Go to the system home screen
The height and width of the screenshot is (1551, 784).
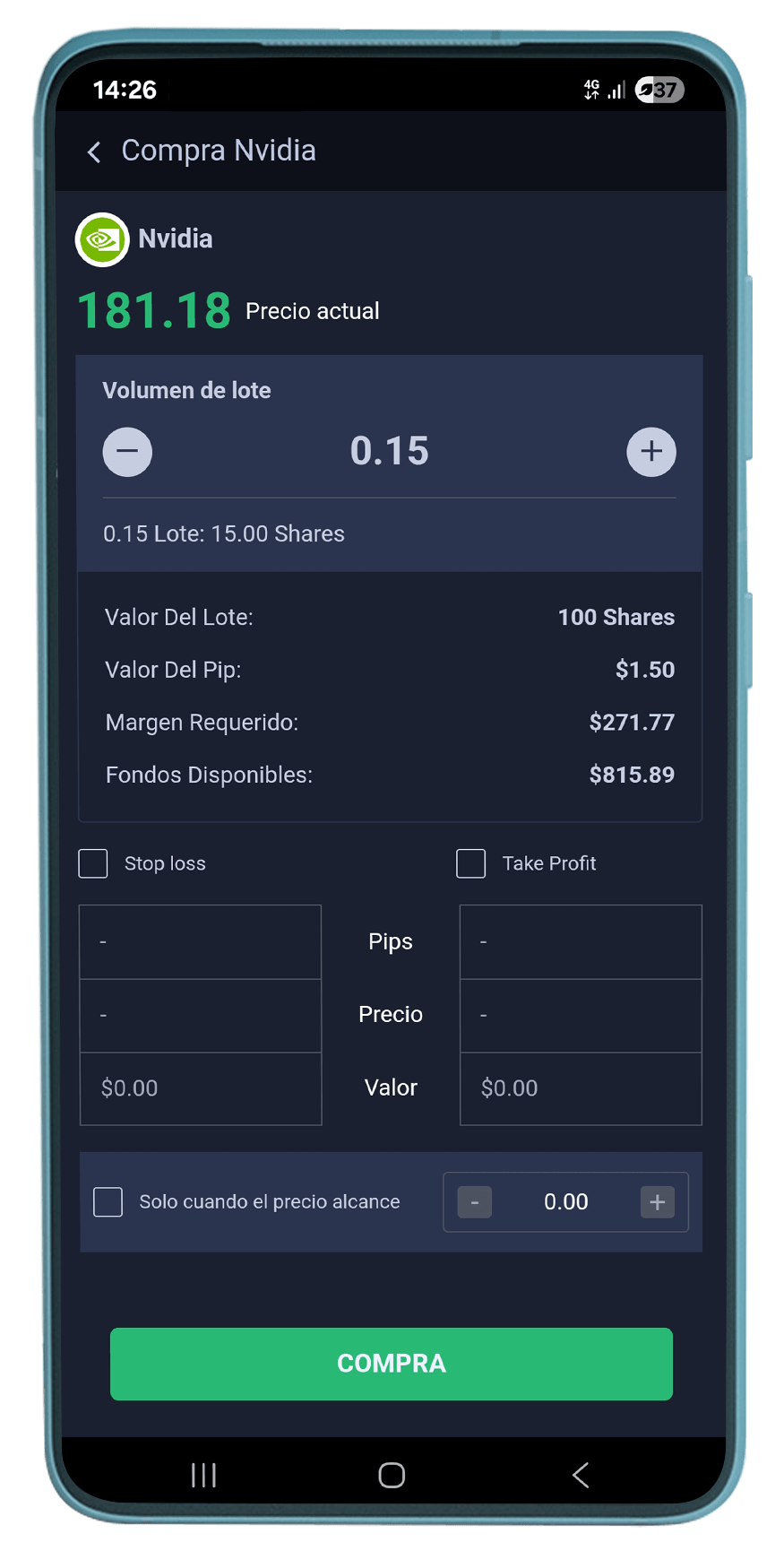coord(392,1475)
